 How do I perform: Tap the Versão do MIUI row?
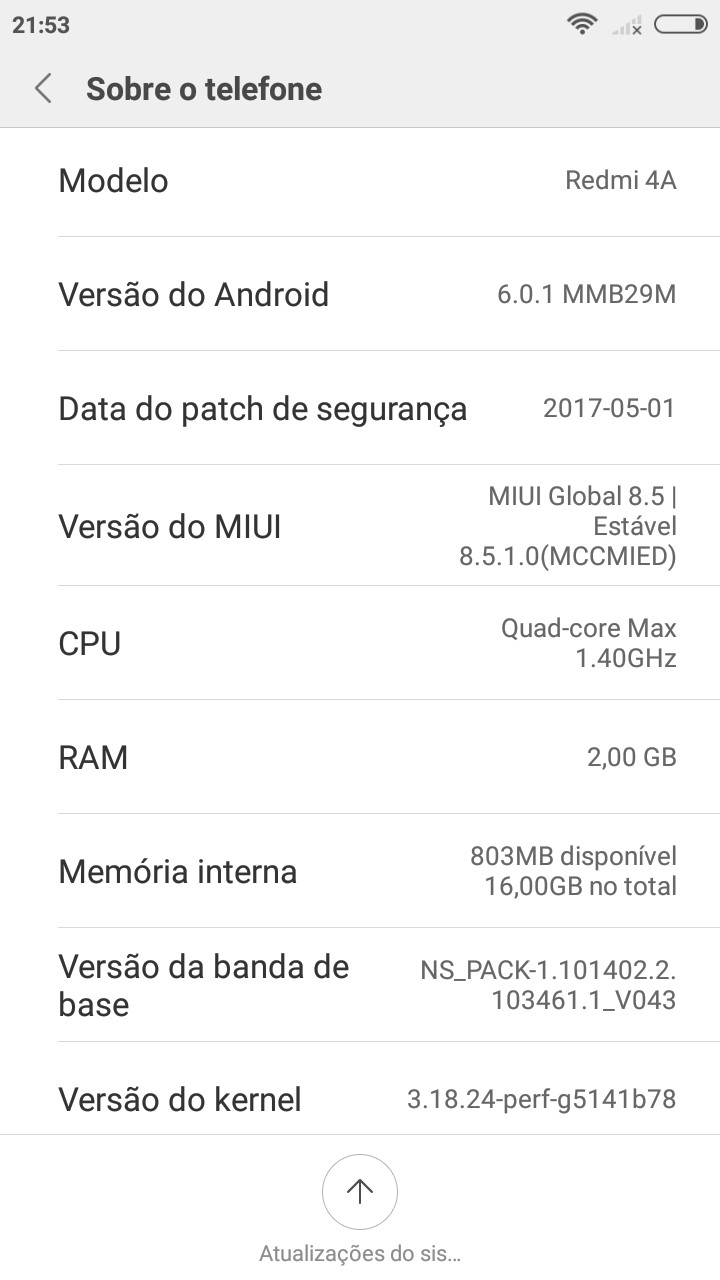point(360,525)
